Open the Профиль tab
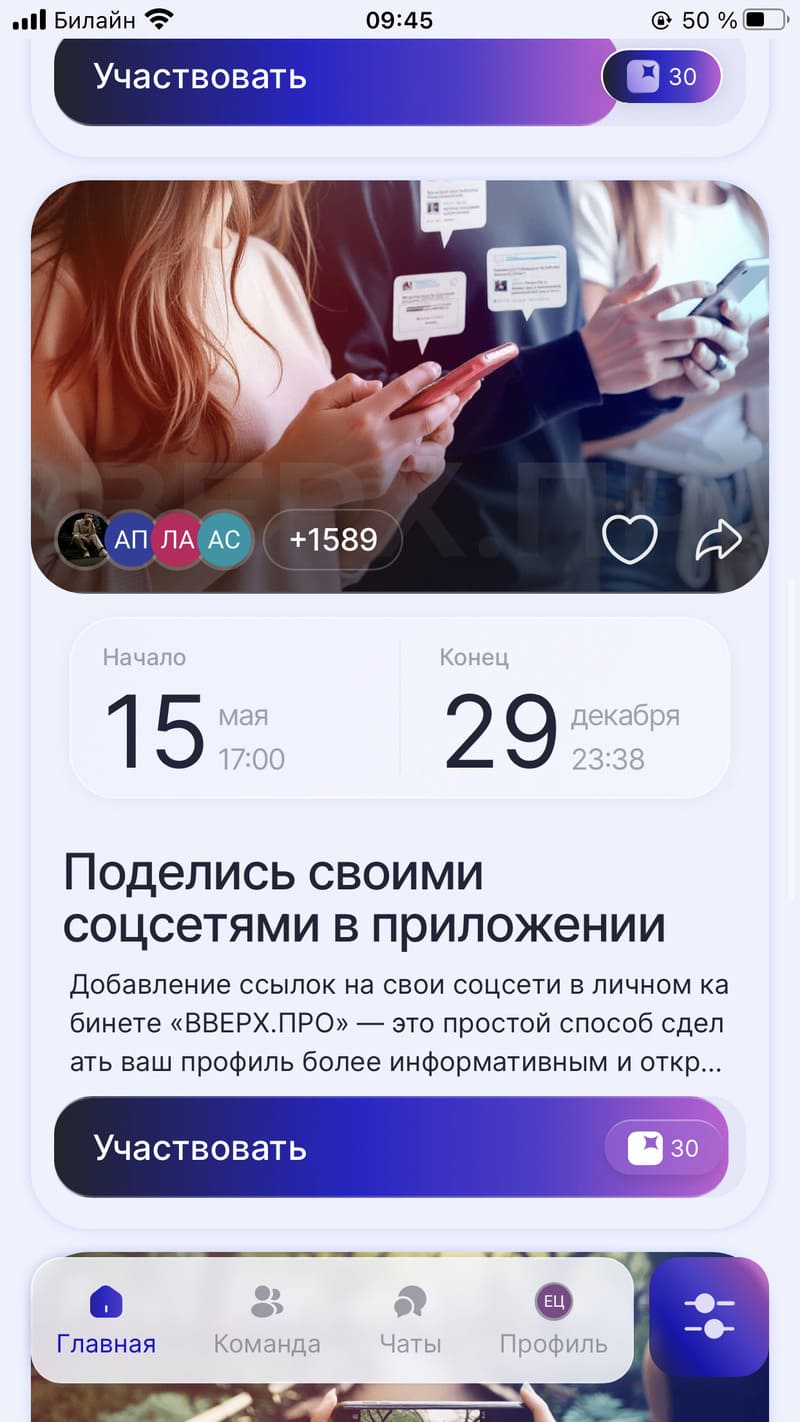The height and width of the screenshot is (1422, 800). (x=553, y=1319)
